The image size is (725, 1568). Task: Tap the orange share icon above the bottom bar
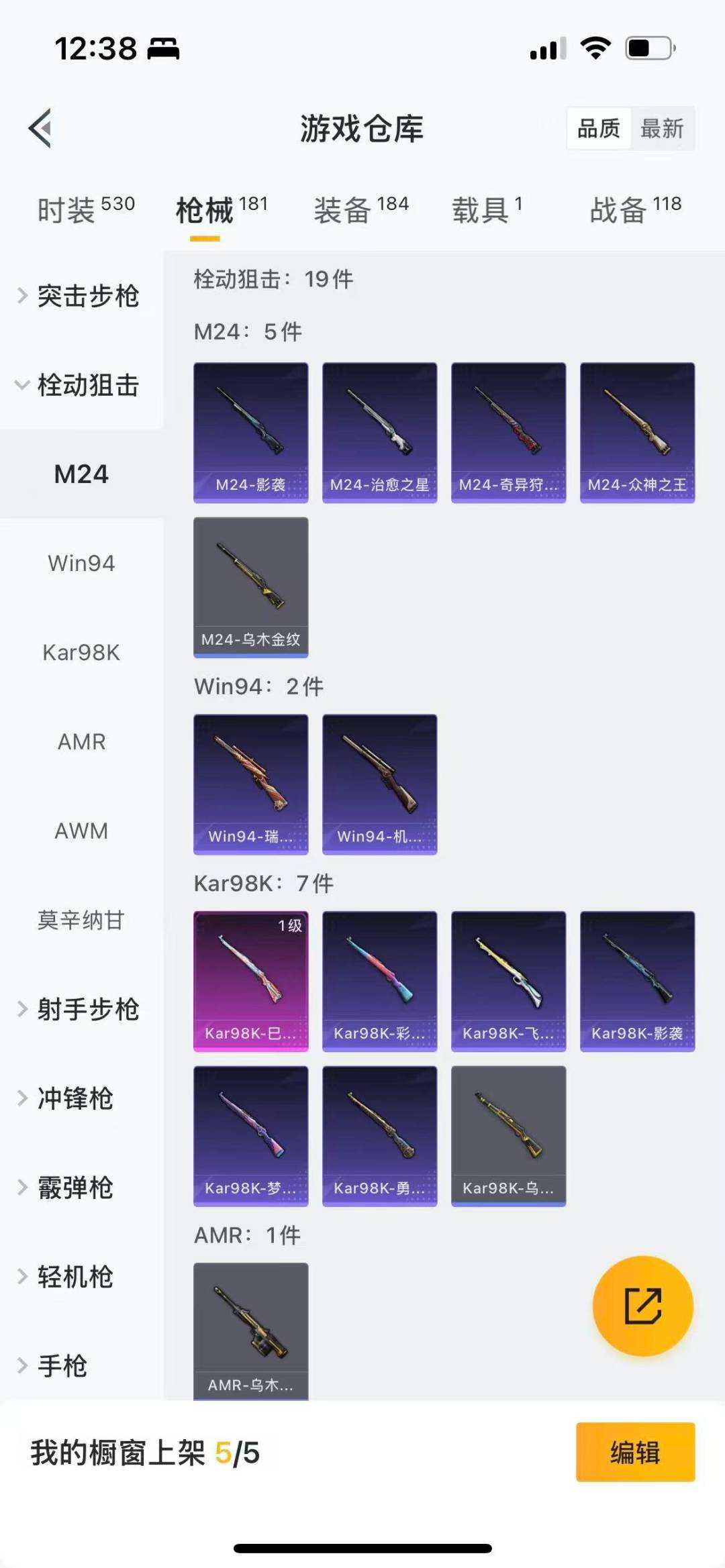pyautogui.click(x=642, y=1306)
